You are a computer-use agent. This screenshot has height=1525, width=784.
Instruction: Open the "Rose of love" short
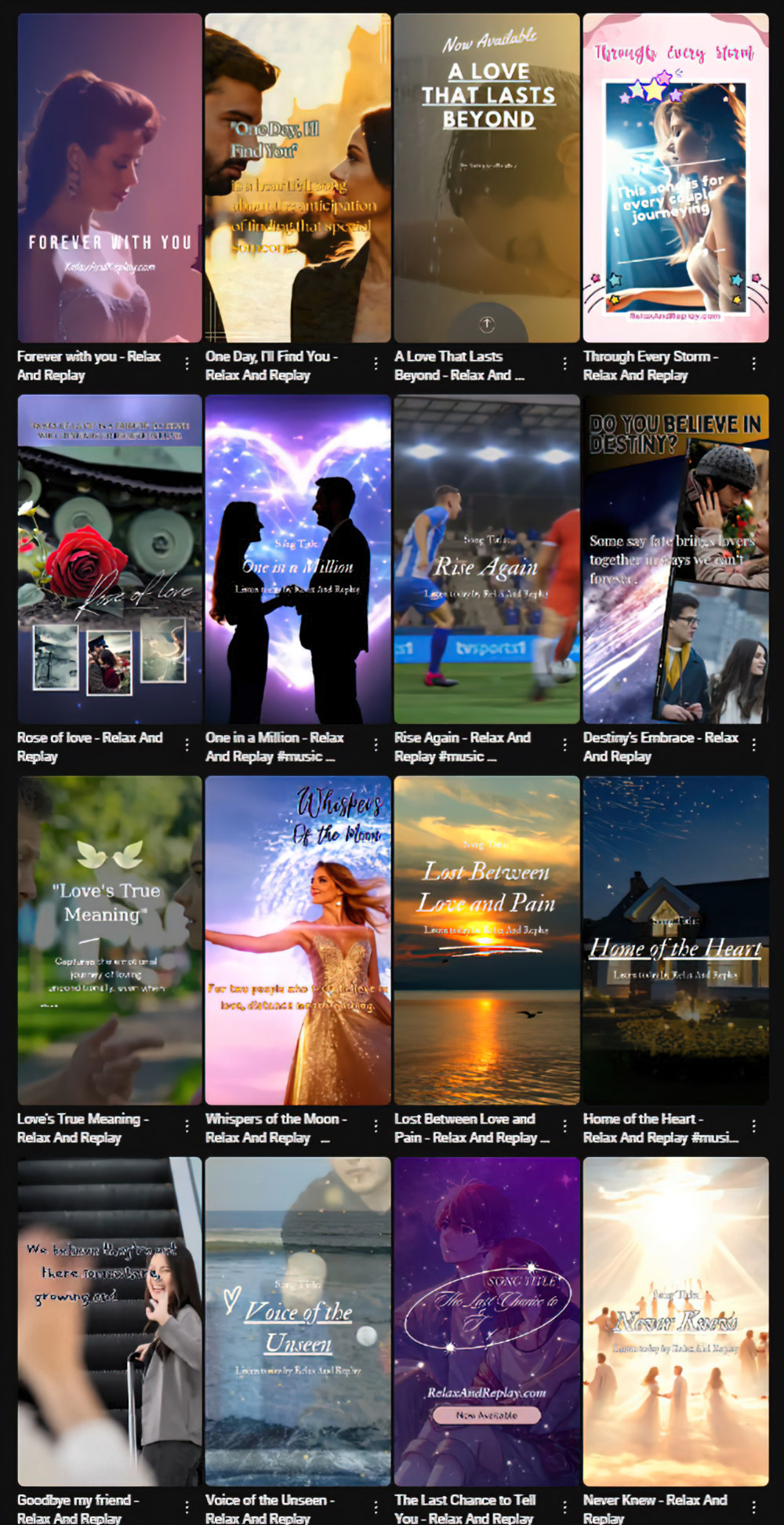point(110,559)
